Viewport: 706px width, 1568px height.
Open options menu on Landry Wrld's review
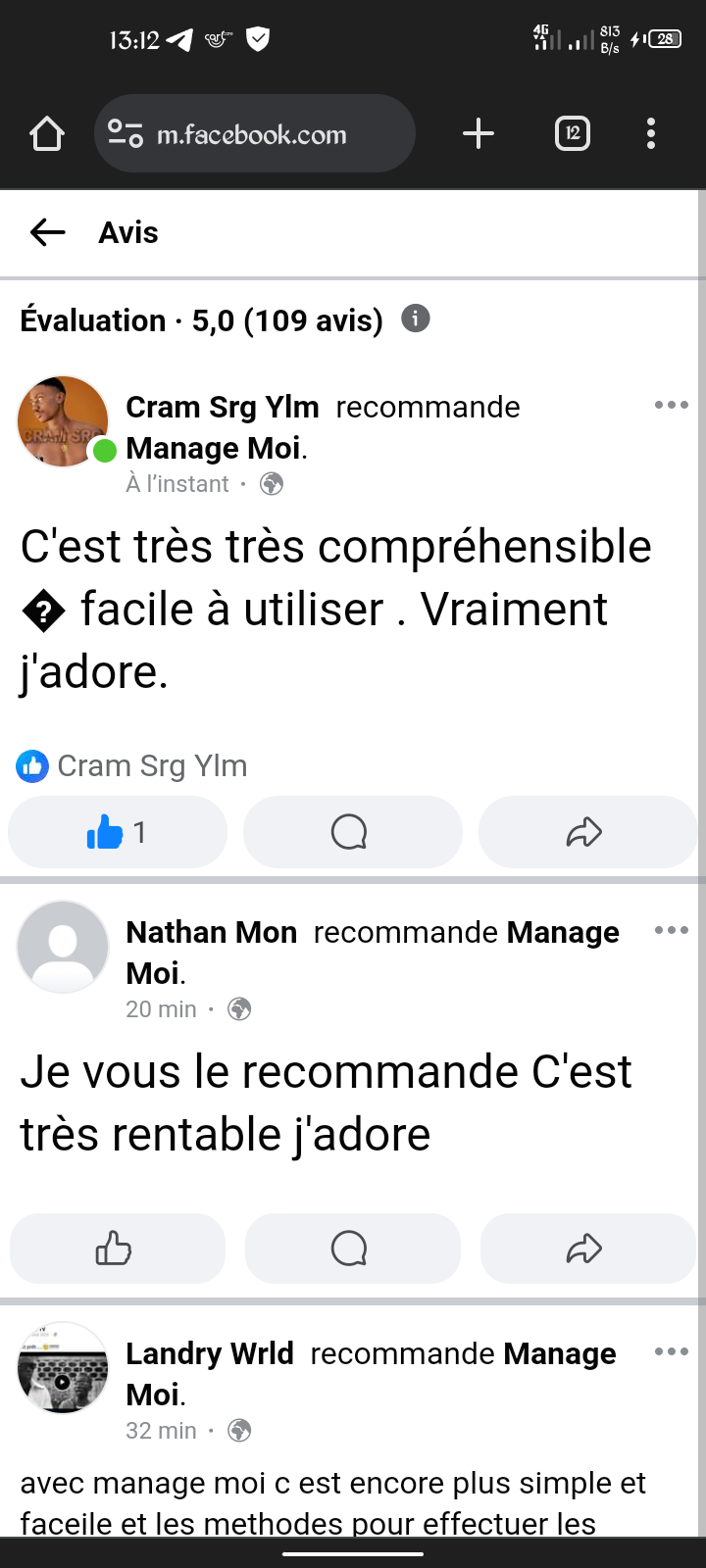pos(672,1351)
